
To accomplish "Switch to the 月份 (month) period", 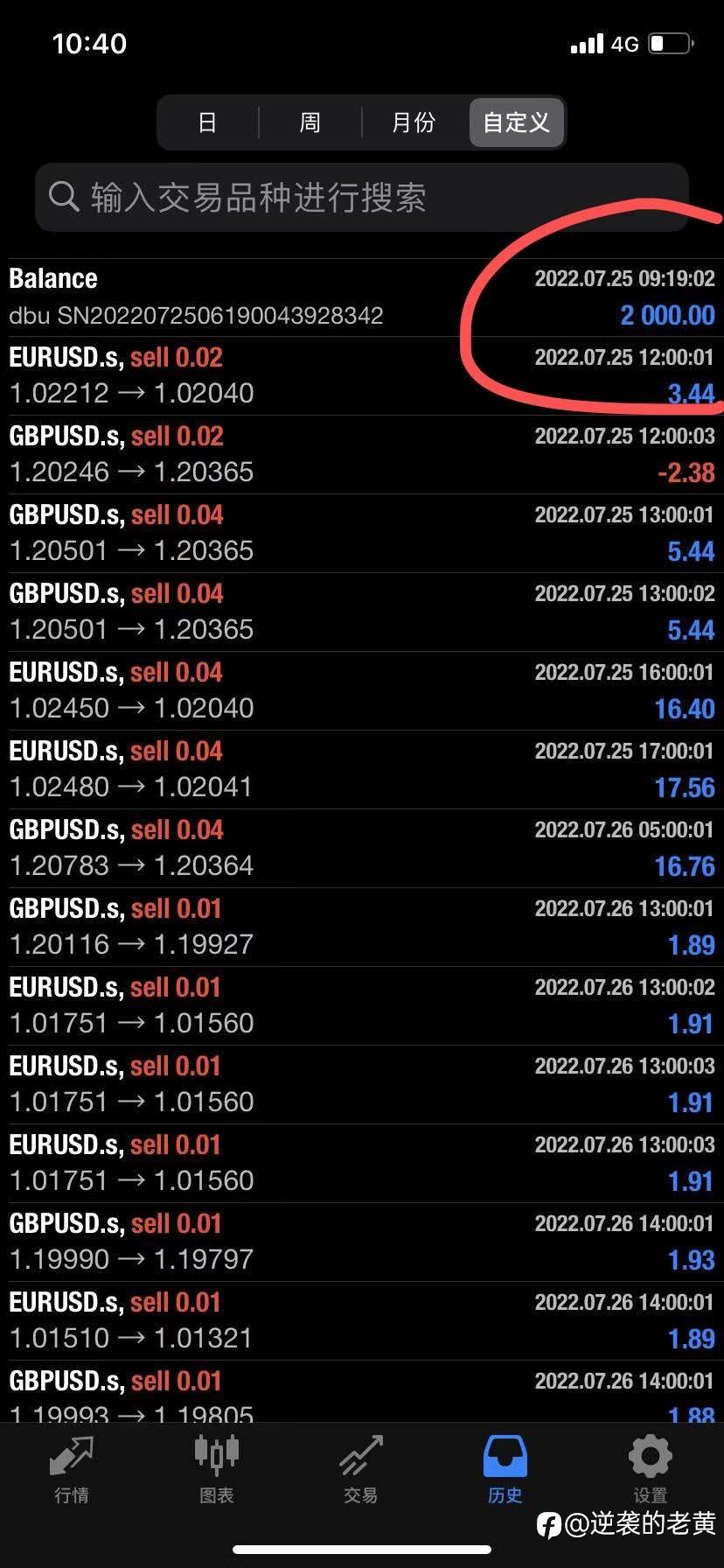I will click(414, 122).
